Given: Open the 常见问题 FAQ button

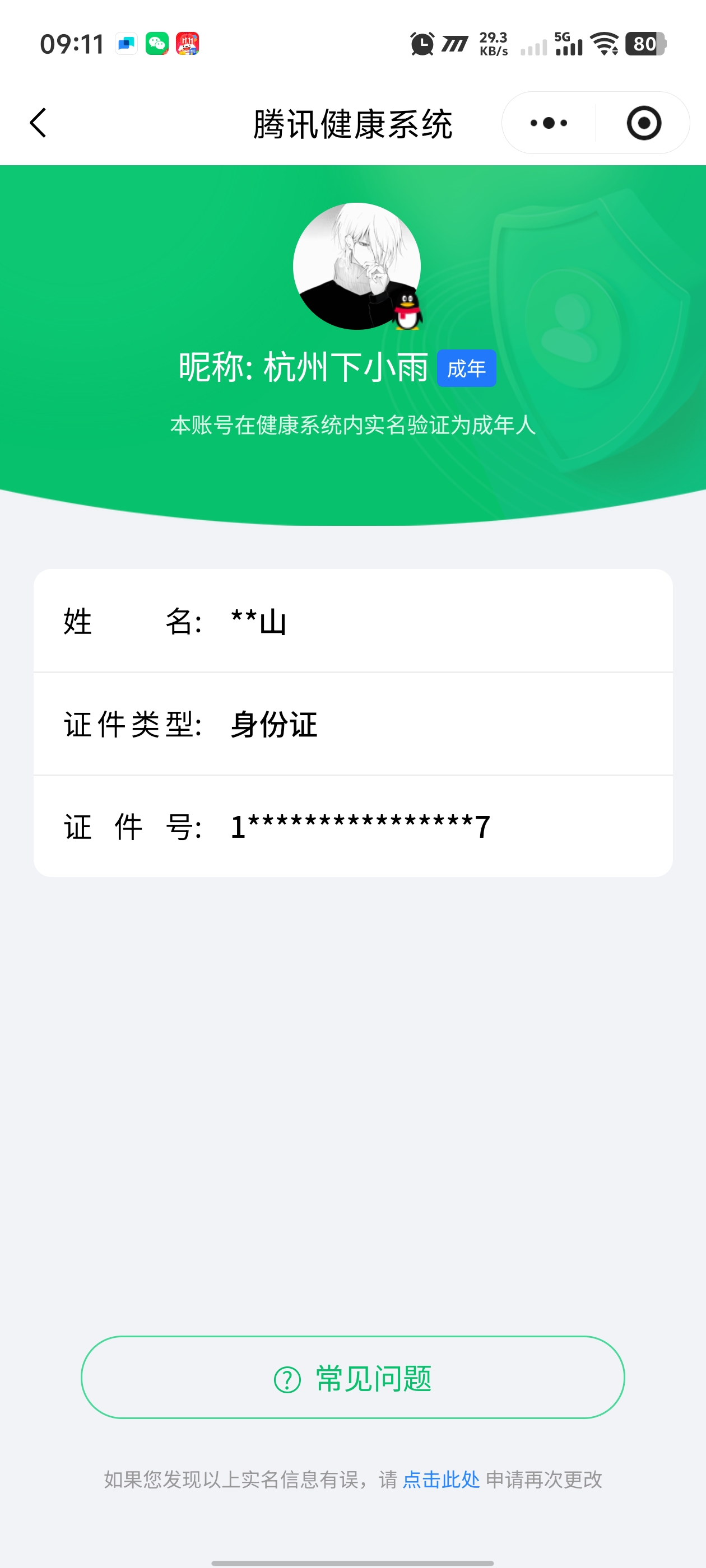Looking at the screenshot, I should tap(352, 1378).
